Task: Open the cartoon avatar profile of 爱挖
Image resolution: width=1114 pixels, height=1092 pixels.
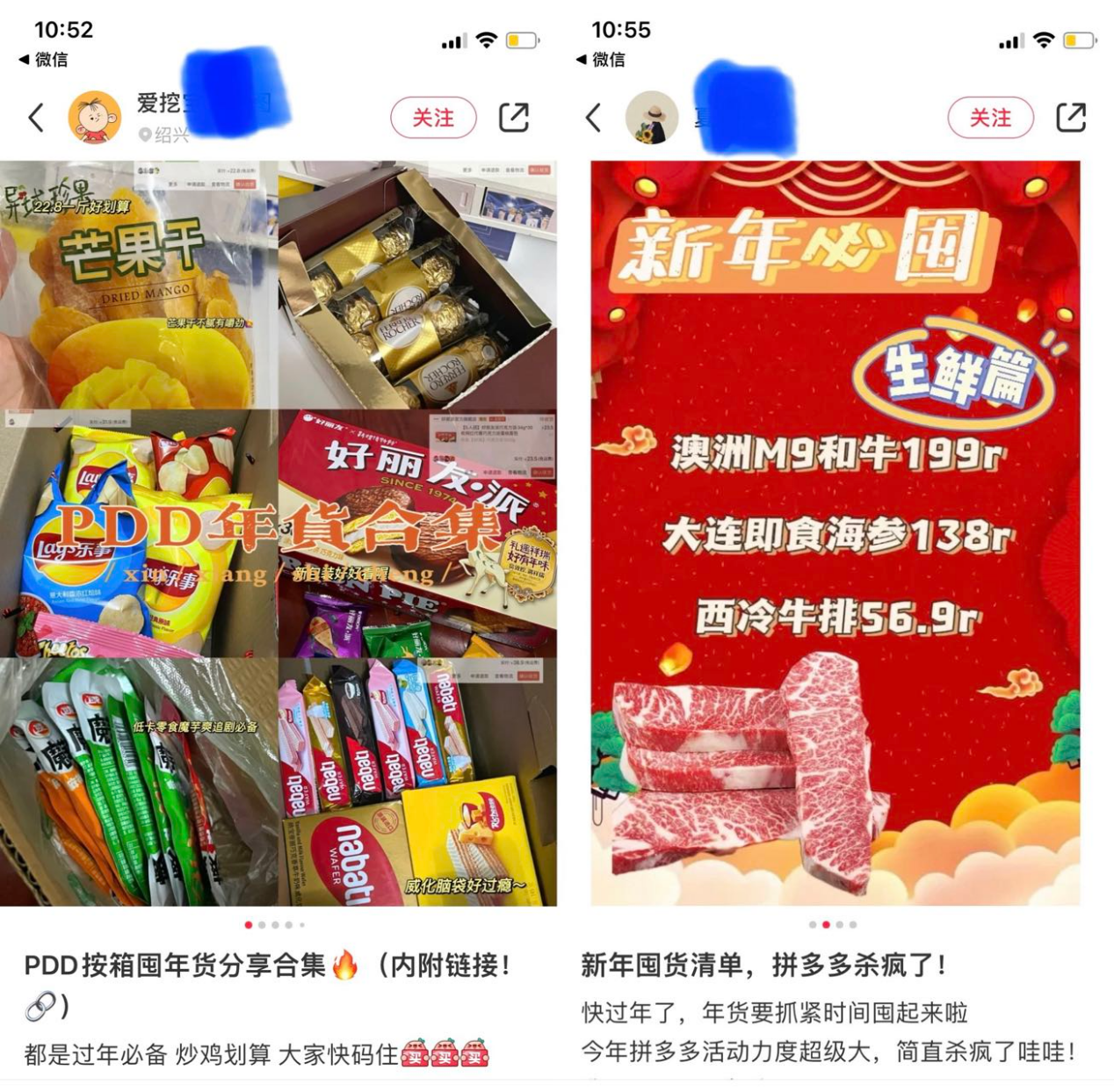Action: [94, 118]
